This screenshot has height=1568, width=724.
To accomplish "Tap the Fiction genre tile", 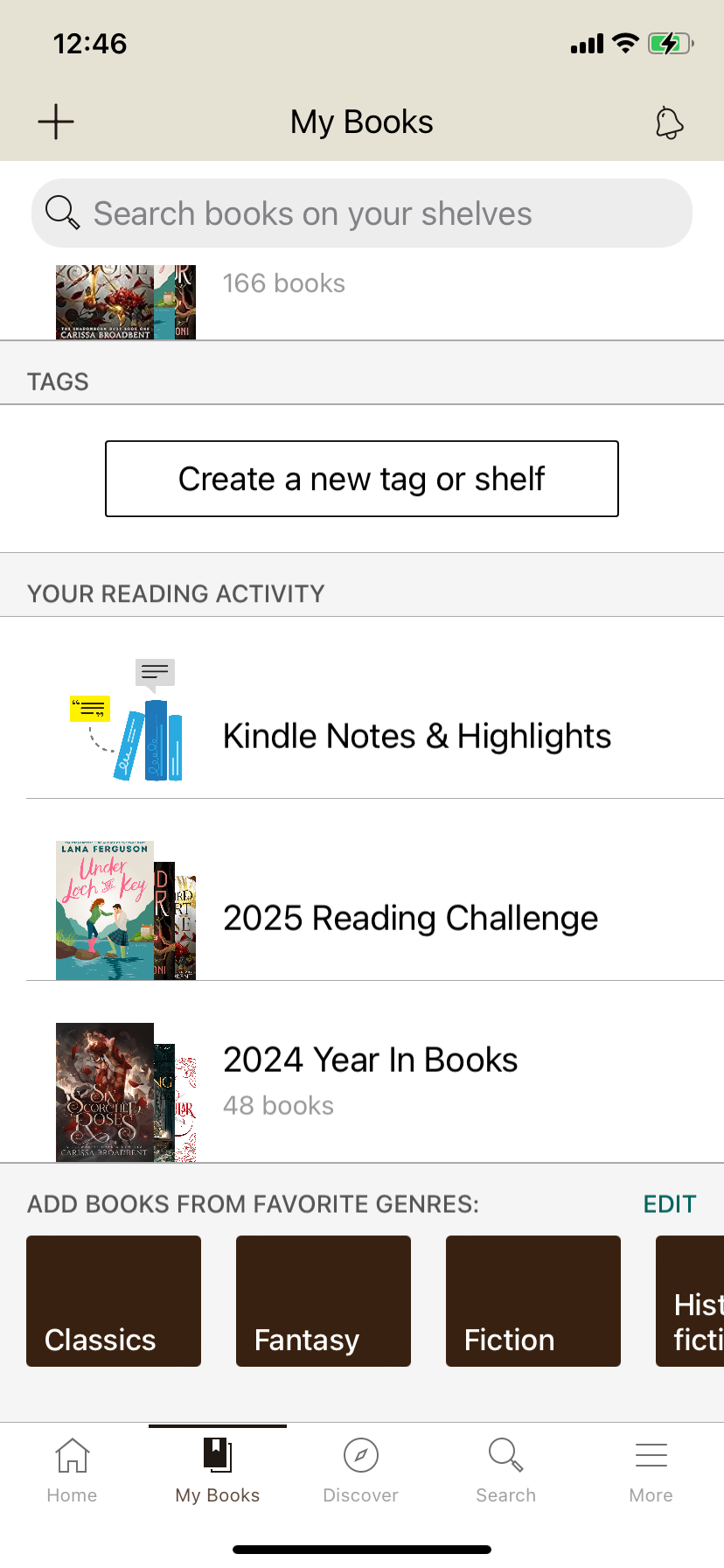I will [533, 1301].
